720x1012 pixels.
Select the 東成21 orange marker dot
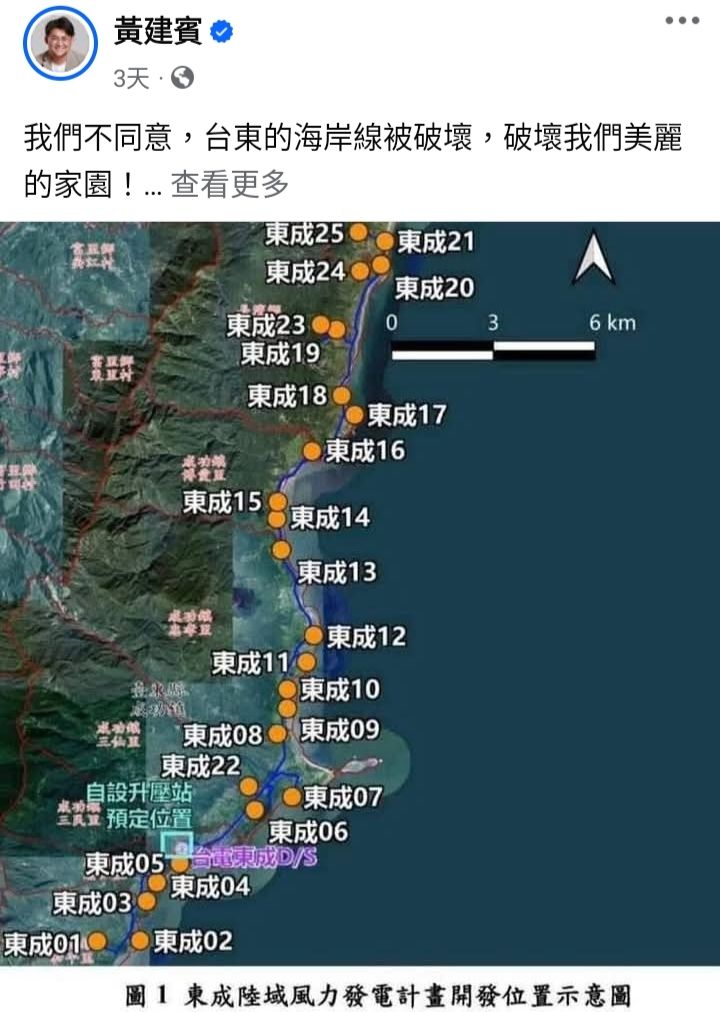click(383, 242)
